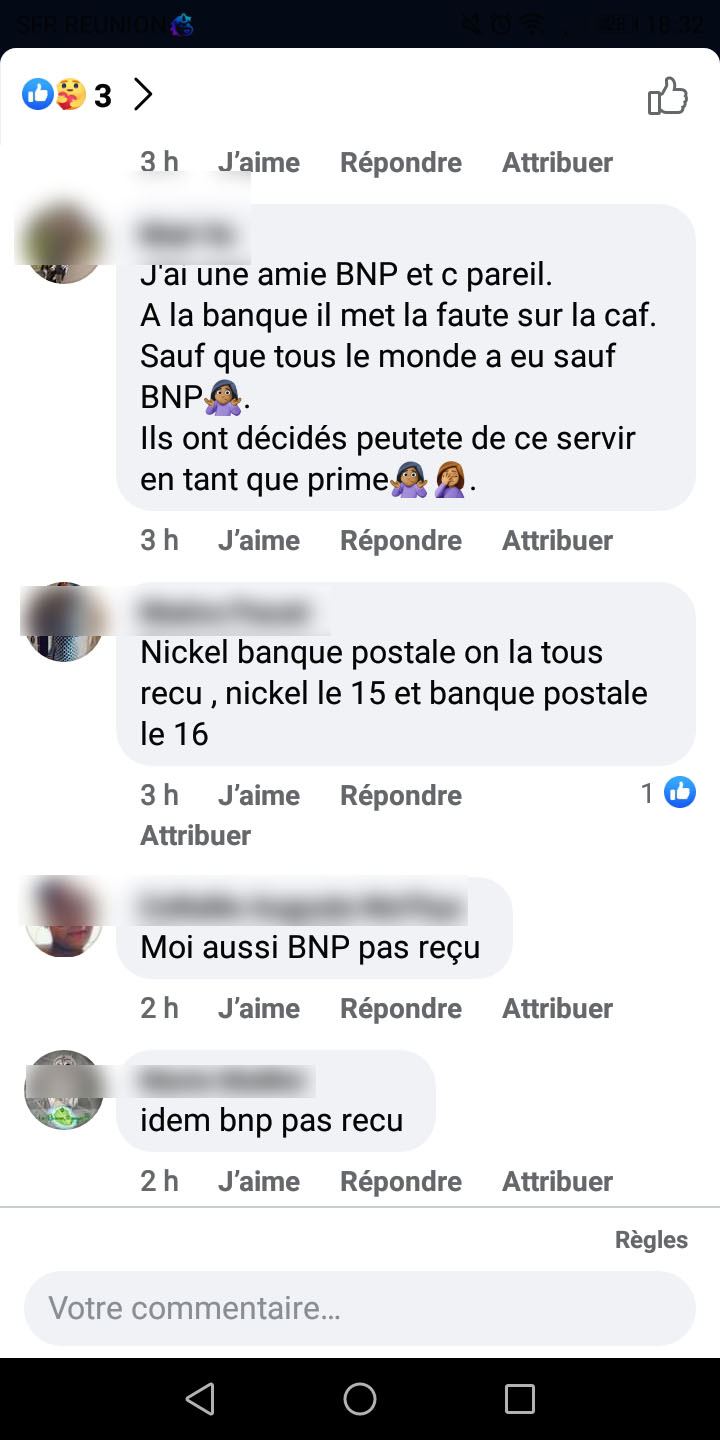720x1440 pixels.
Task: Like the "Moi aussi BNP pas reçu" comment
Action: pos(258,1009)
